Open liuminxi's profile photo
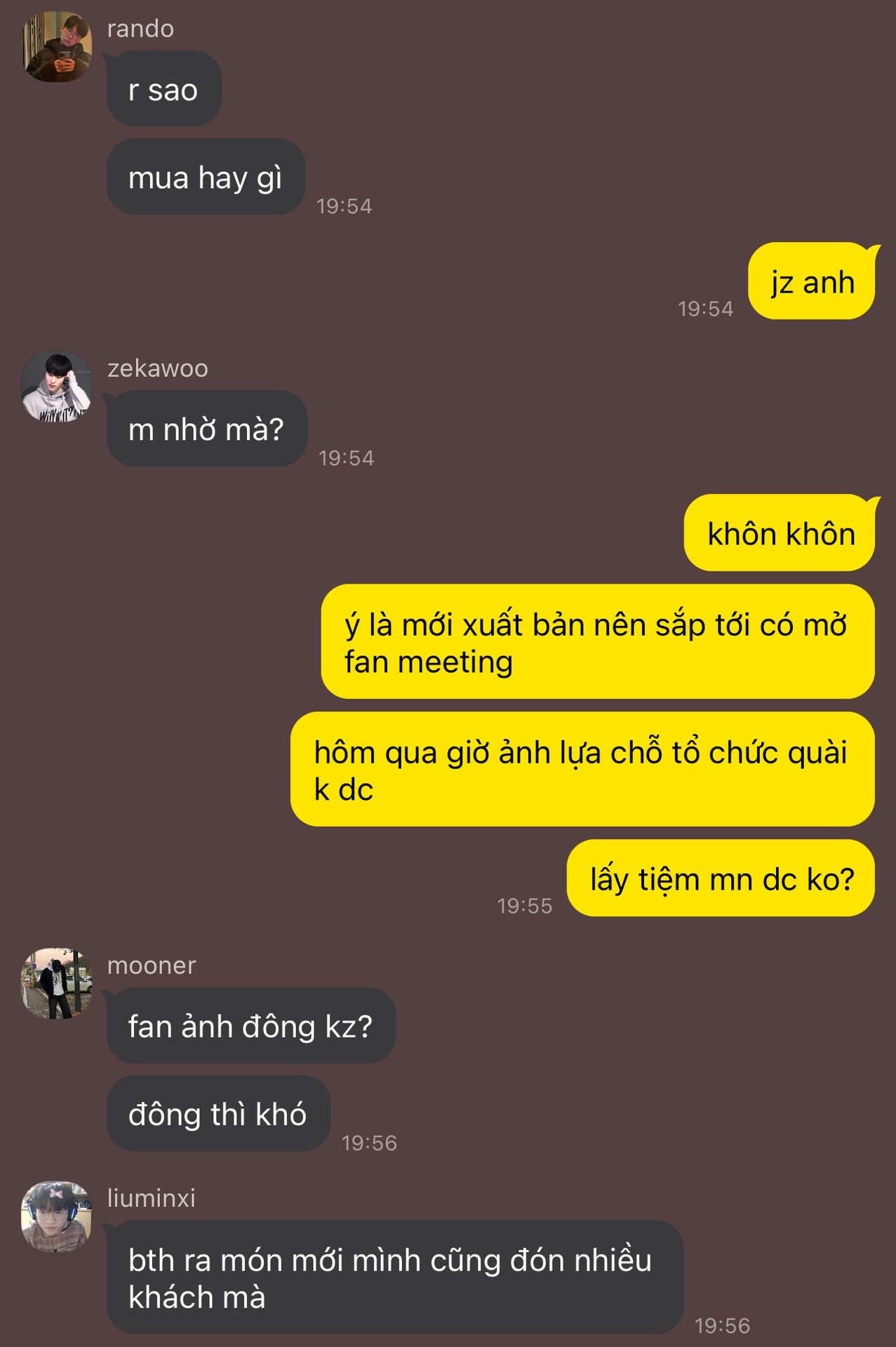 (x=57, y=1217)
